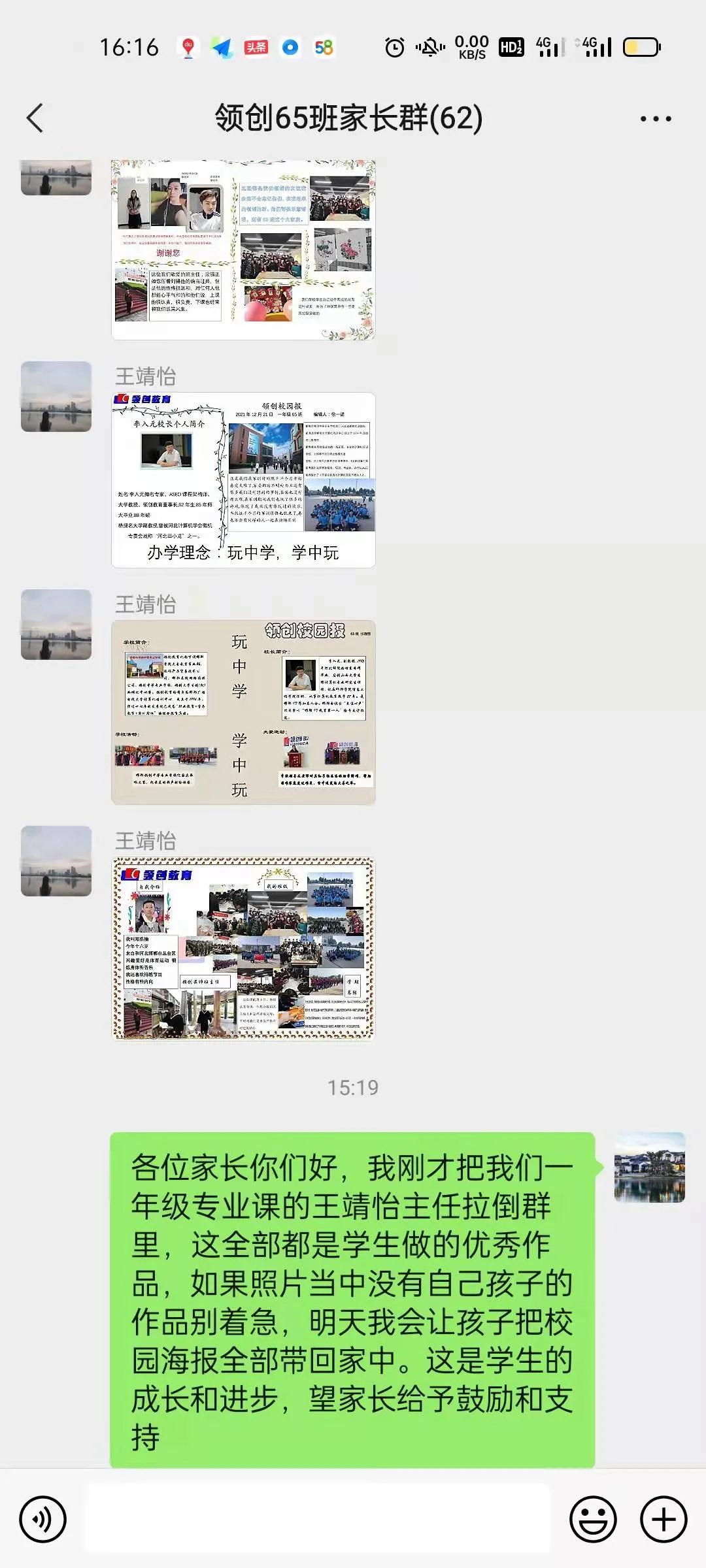
Task: Open the group chat options menu
Action: 655,118
